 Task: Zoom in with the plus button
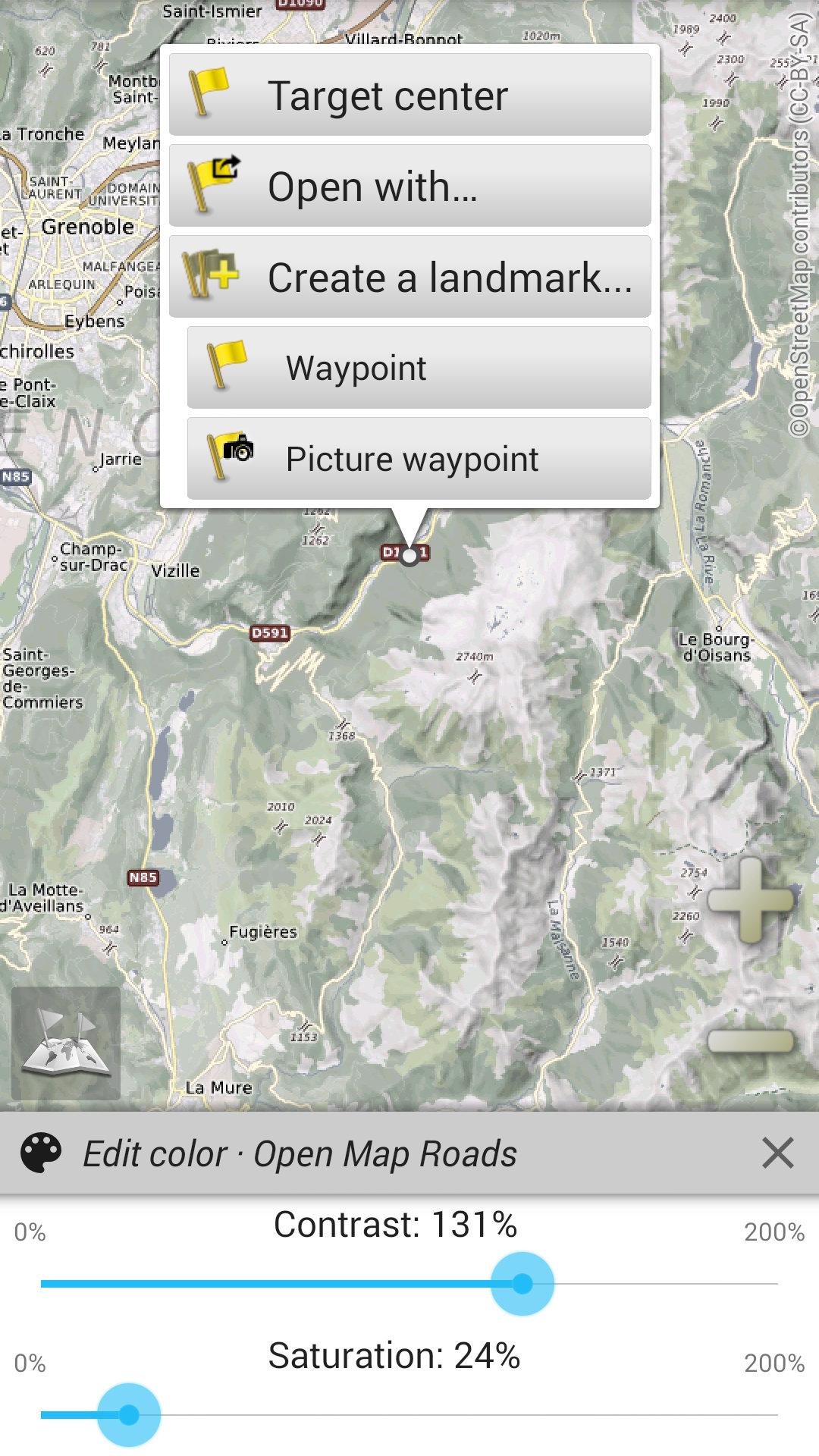pyautogui.click(x=750, y=900)
